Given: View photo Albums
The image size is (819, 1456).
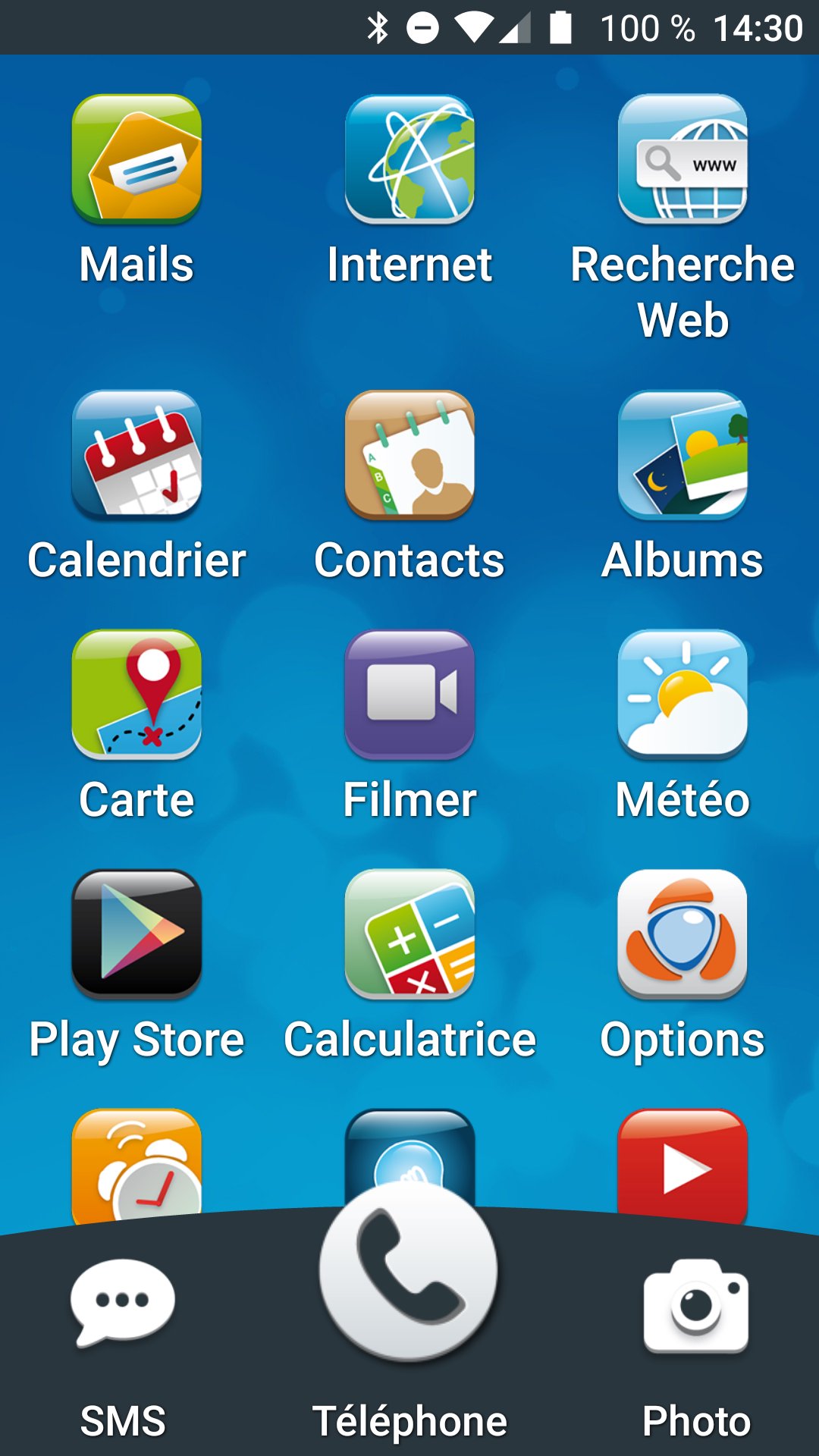Looking at the screenshot, I should tap(682, 455).
